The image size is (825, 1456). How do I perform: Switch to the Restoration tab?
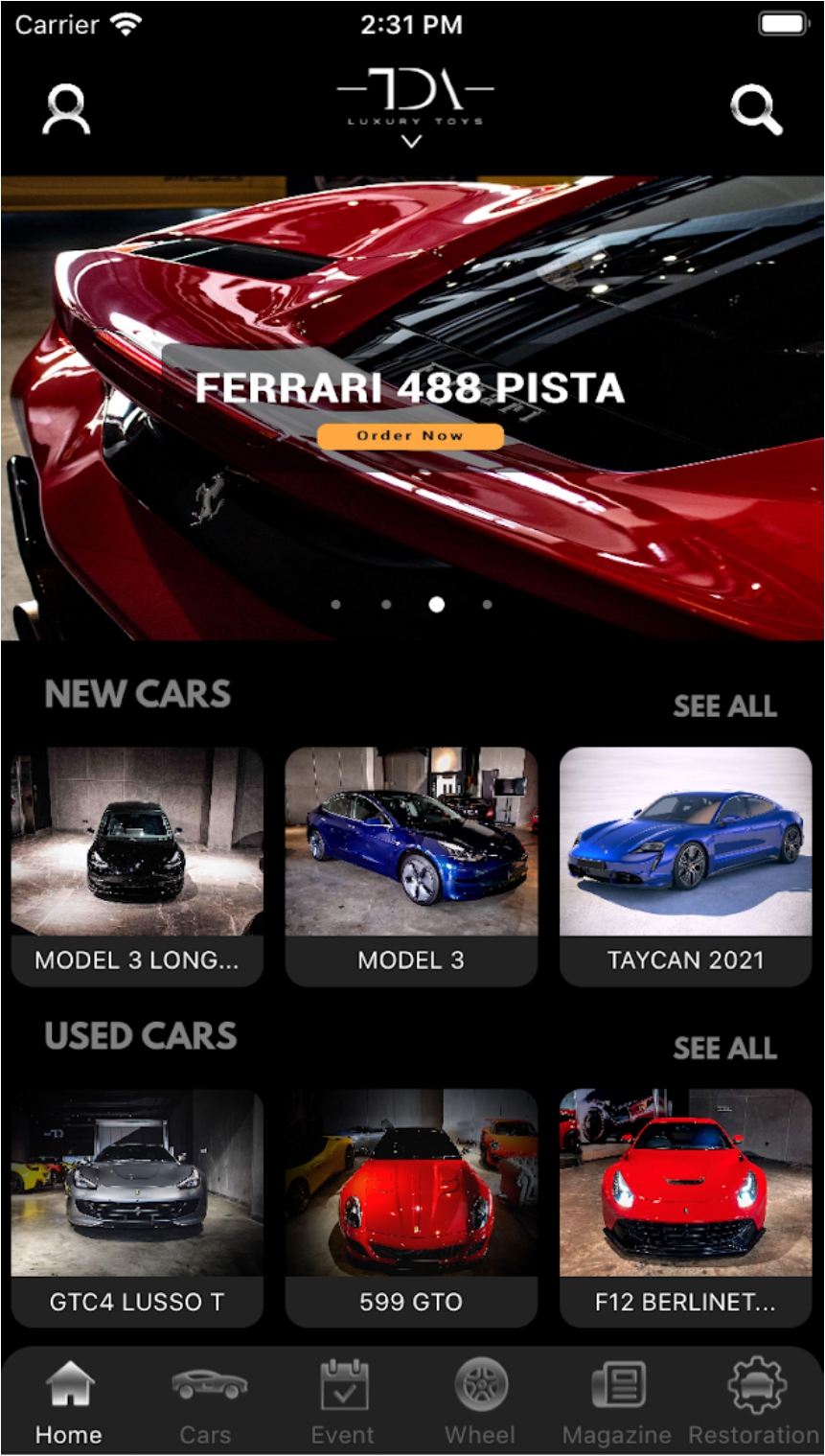click(754, 1402)
